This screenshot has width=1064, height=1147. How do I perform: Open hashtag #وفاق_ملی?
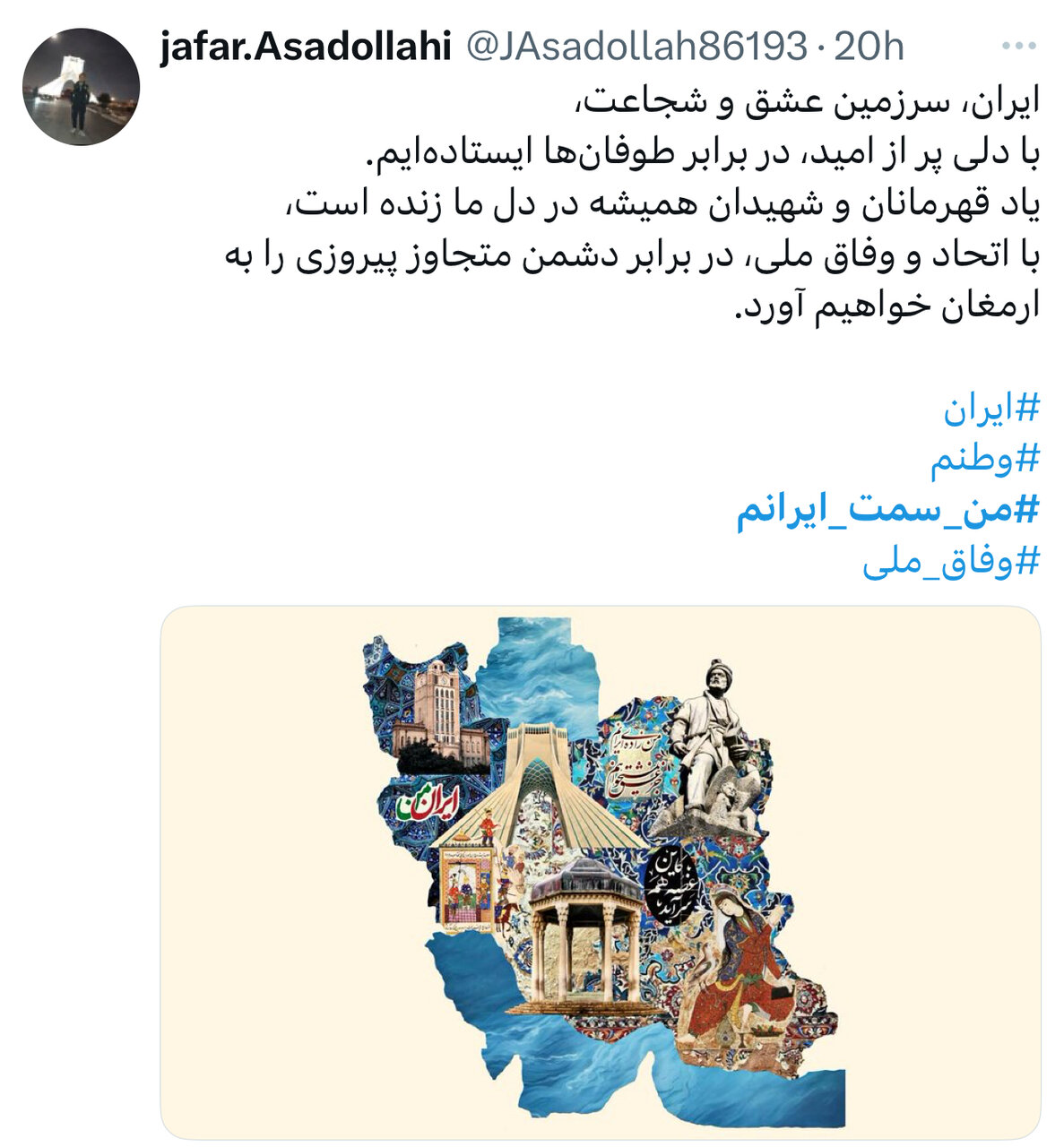pyautogui.click(x=950, y=562)
